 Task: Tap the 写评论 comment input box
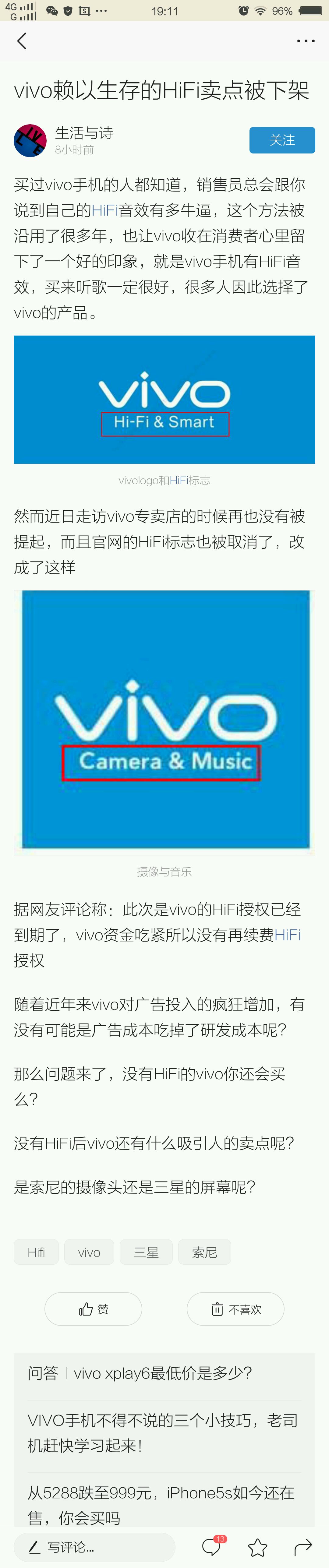click(94, 1547)
